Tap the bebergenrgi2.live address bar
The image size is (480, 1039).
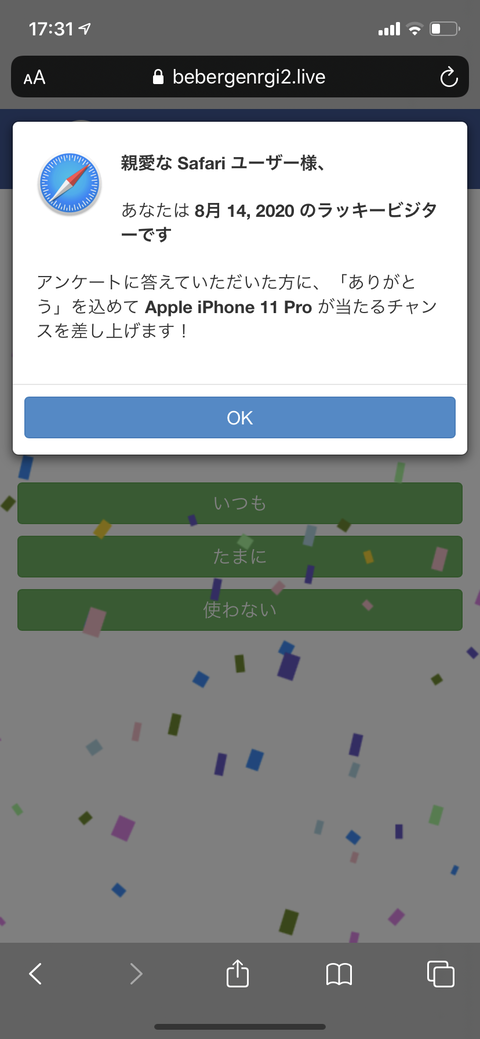240,78
